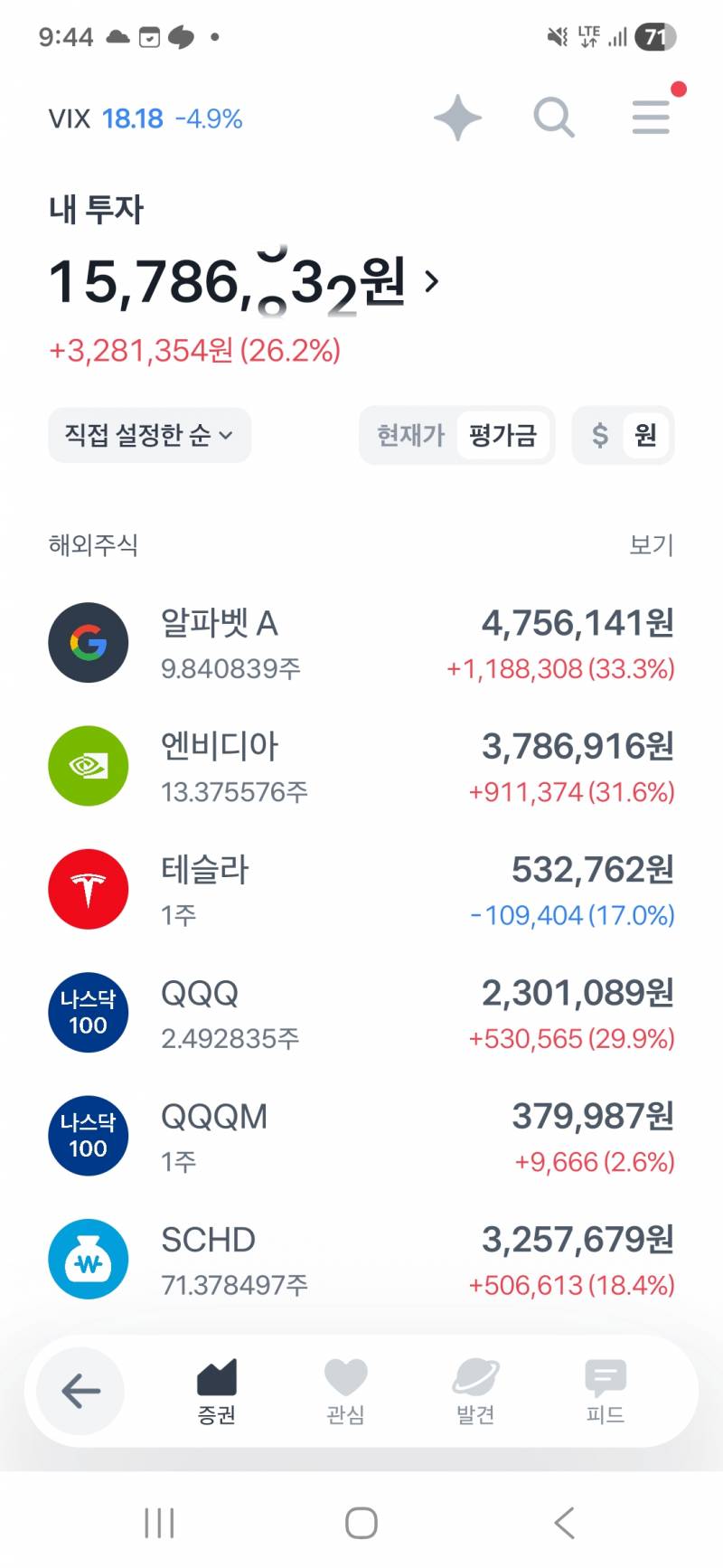Open the 직접 설정한 순 sort dropdown
Screen dimensions: 723x1568
[x=148, y=435]
